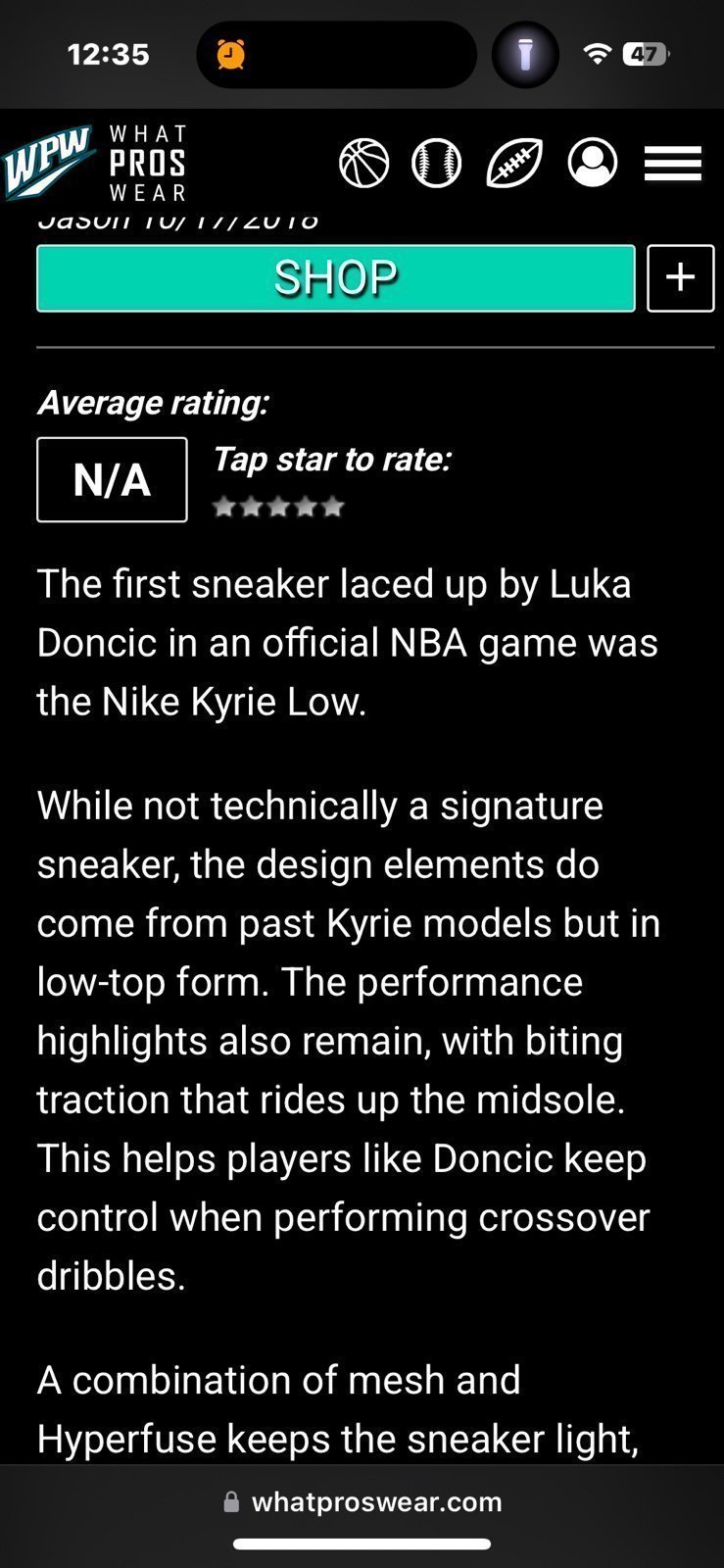The height and width of the screenshot is (1568, 724).
Task: Open the What Pros Wear home logo
Action: tap(94, 163)
